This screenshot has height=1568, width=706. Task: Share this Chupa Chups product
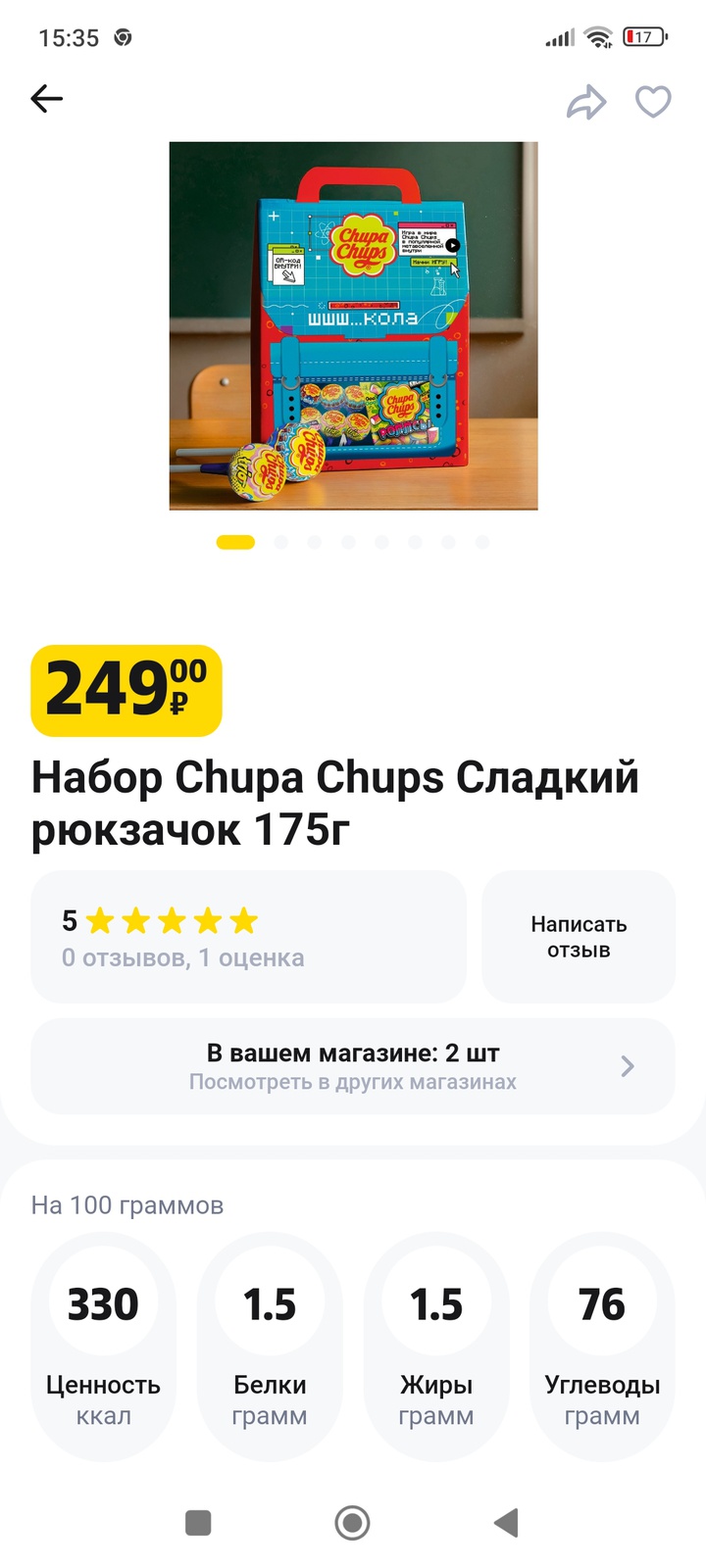point(586,101)
